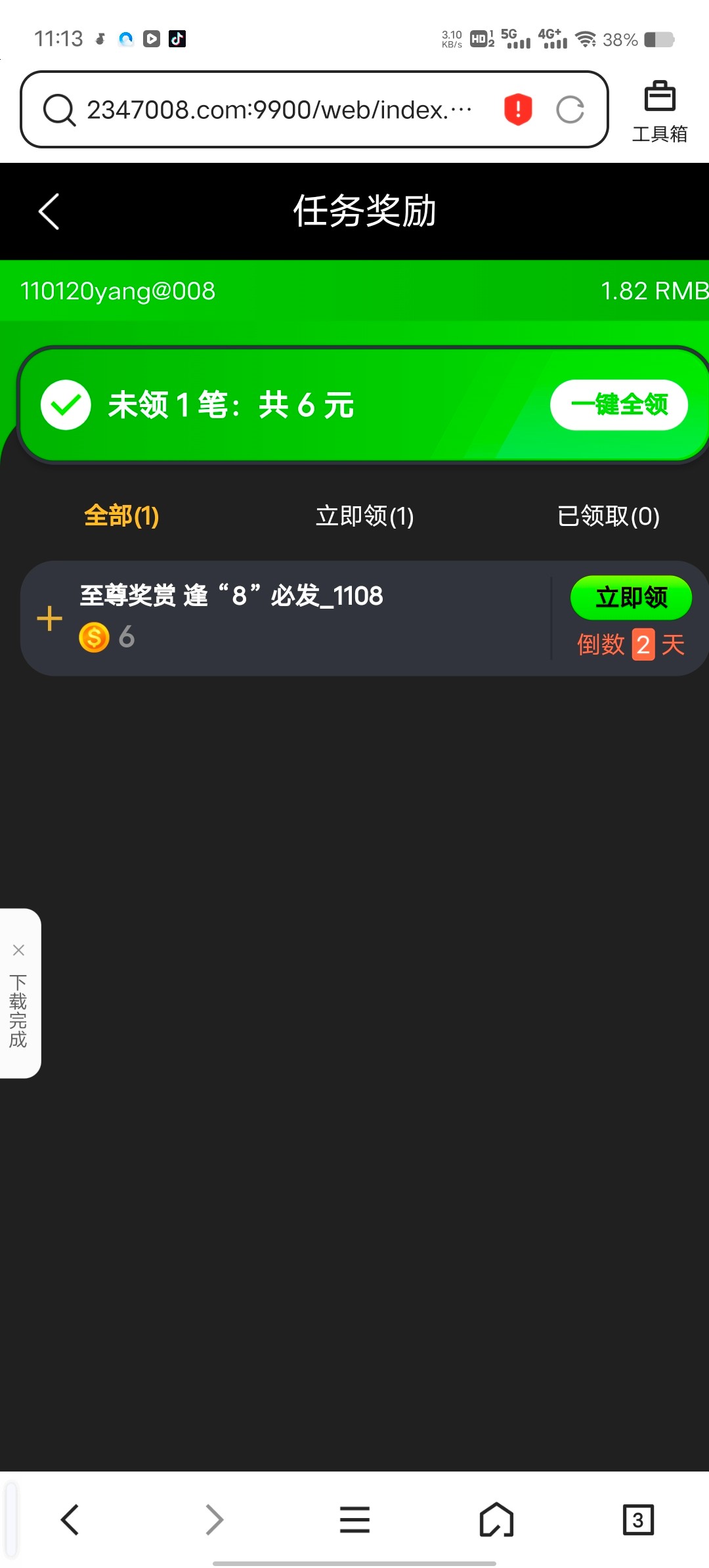
Task: Dismiss the 下载完成 side notice
Action: point(18,950)
